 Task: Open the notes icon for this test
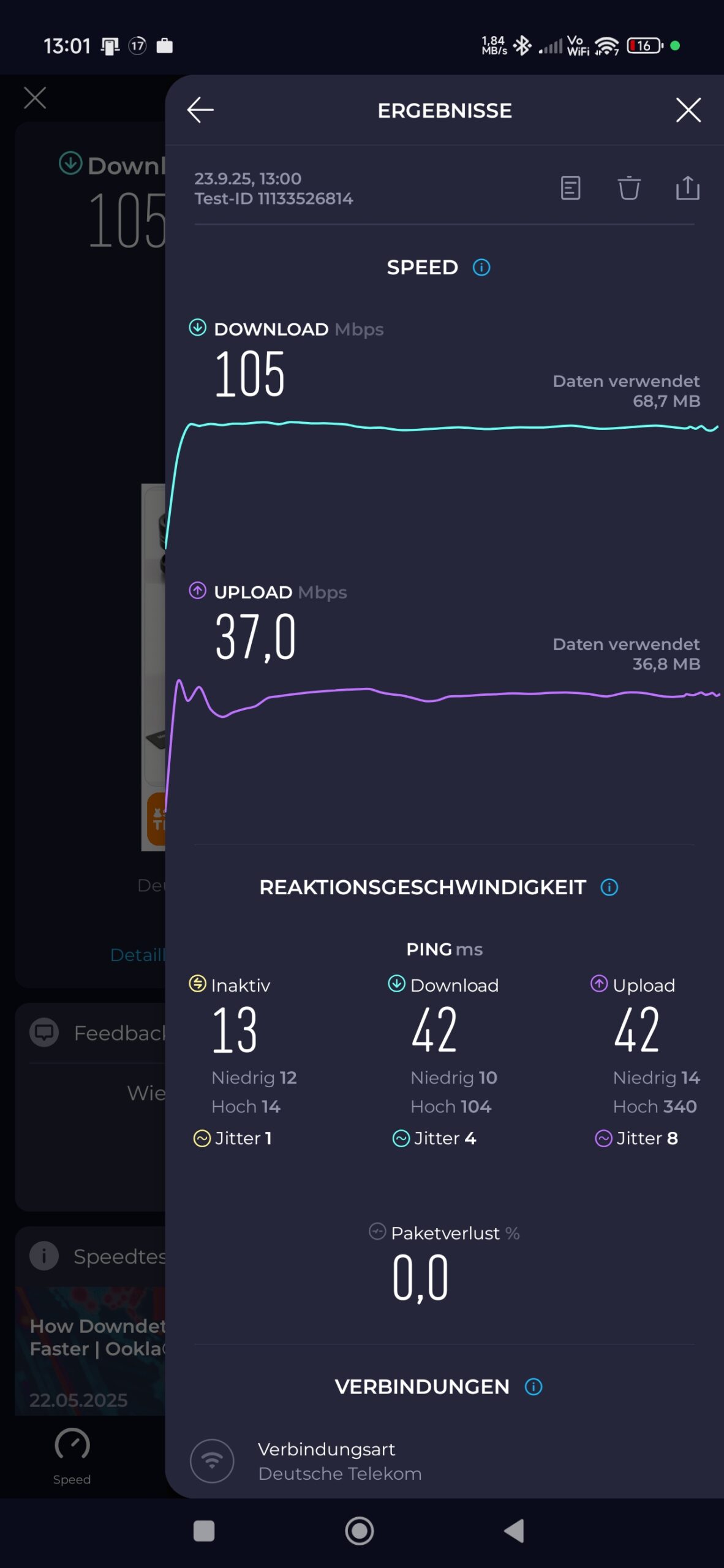tap(570, 188)
